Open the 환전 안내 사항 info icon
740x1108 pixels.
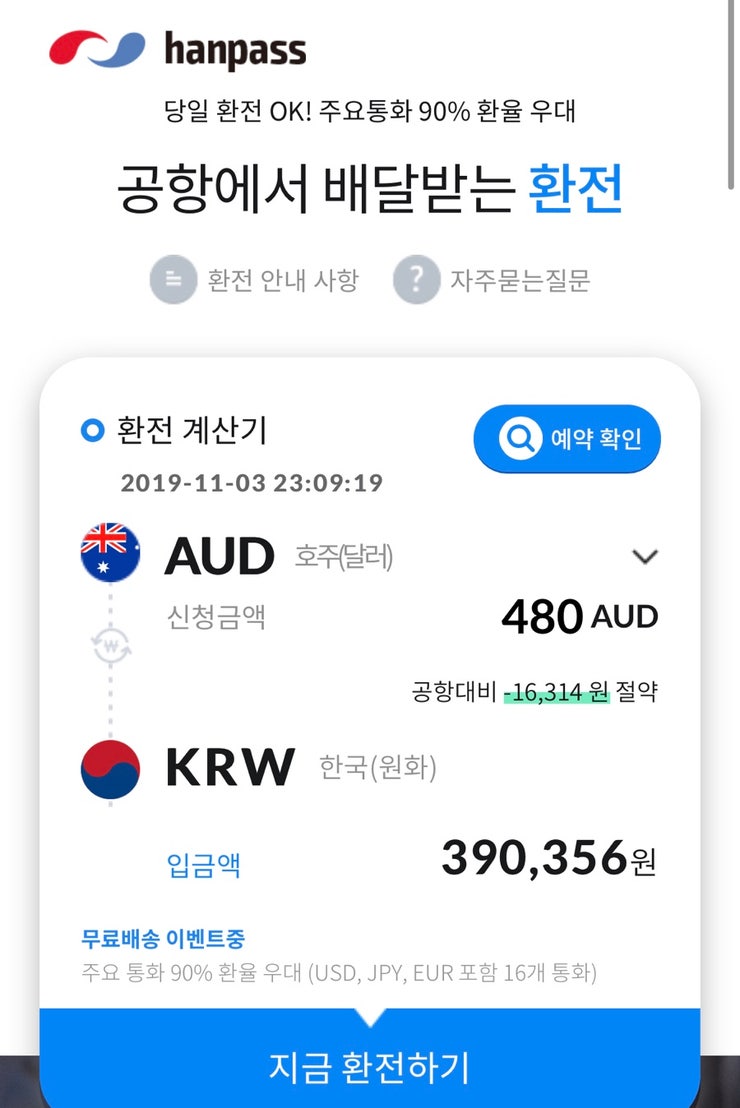point(172,281)
